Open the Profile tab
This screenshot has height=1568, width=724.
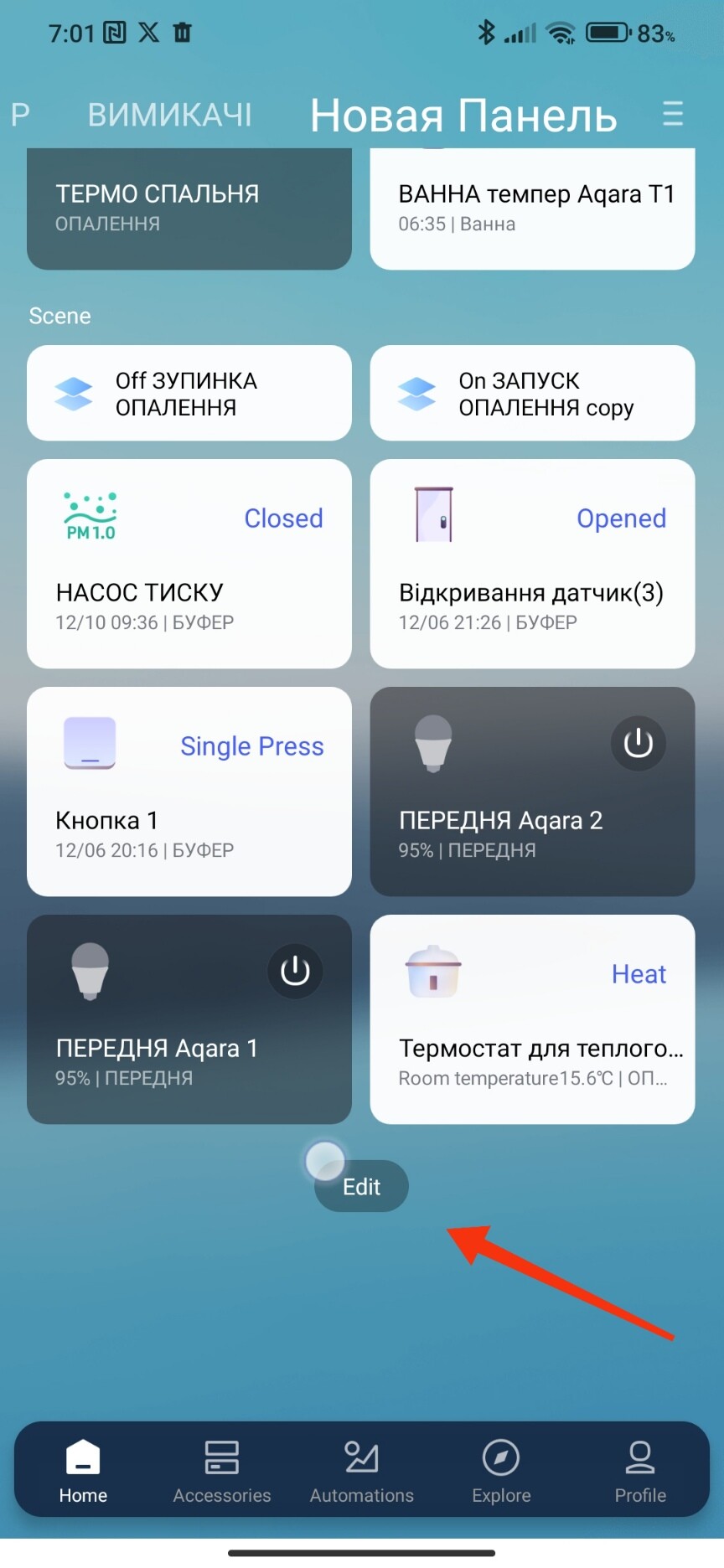tap(640, 1471)
